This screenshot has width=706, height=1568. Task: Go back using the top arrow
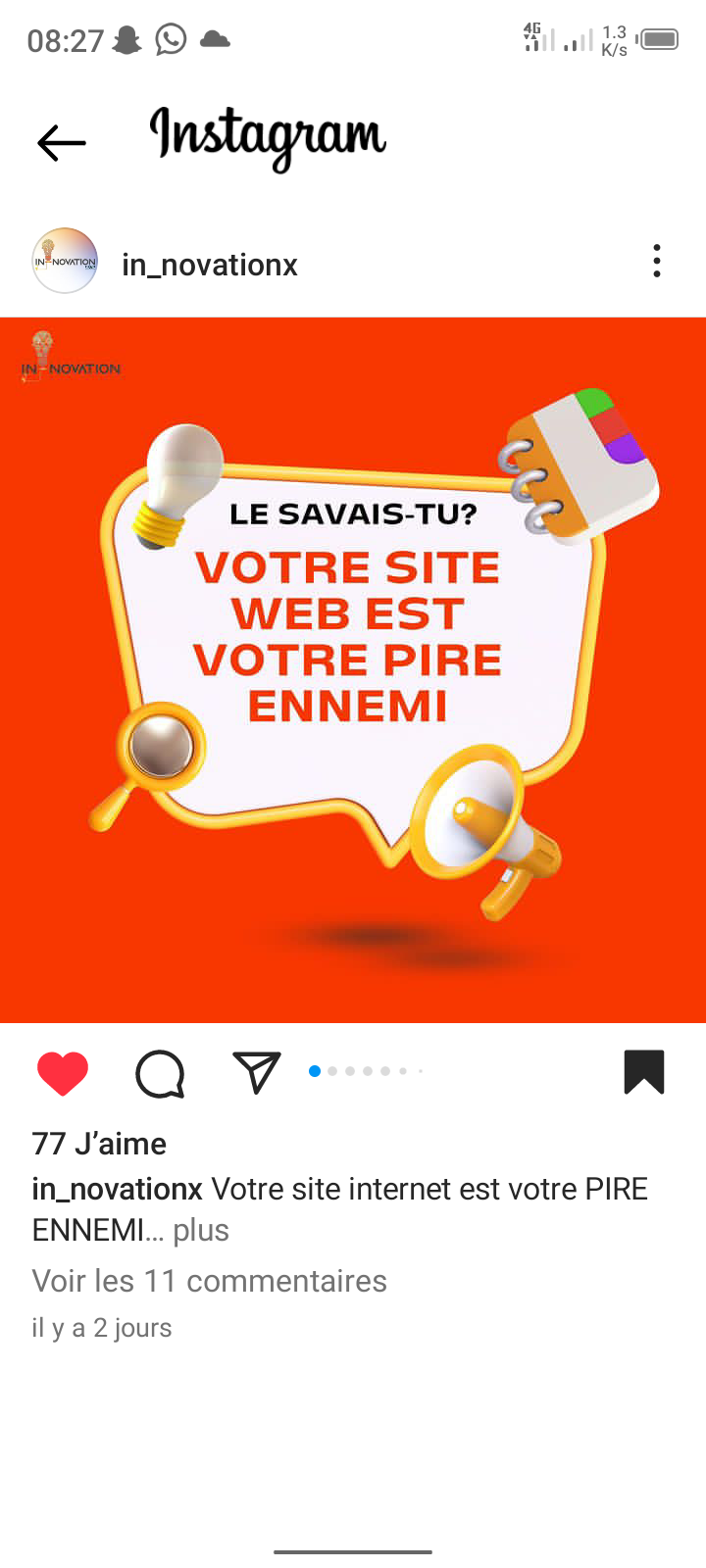coord(62,143)
